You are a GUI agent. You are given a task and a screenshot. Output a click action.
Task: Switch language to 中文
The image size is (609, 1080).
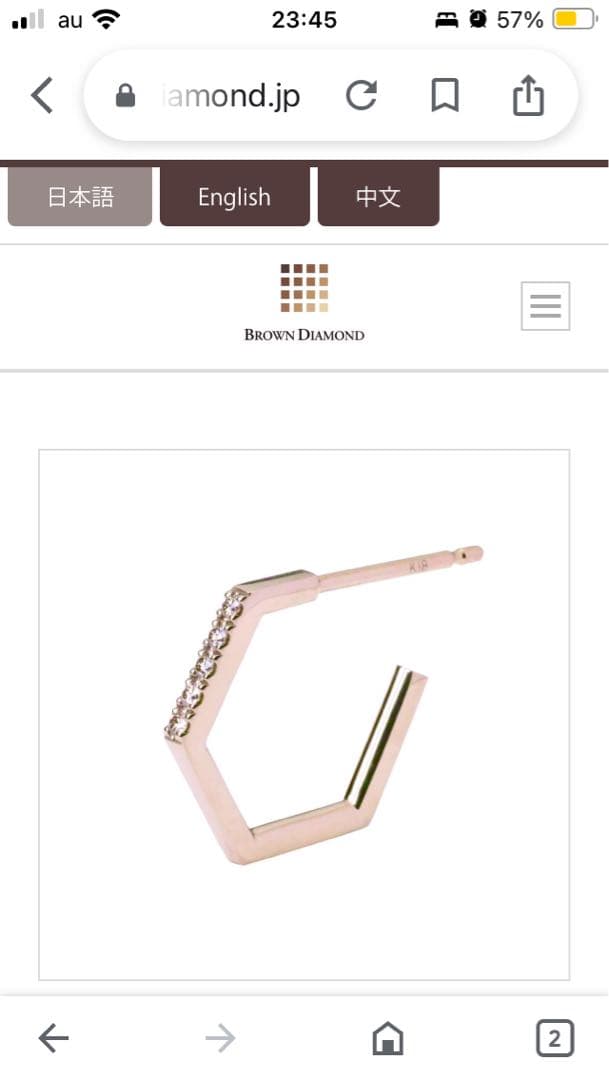pyautogui.click(x=378, y=197)
